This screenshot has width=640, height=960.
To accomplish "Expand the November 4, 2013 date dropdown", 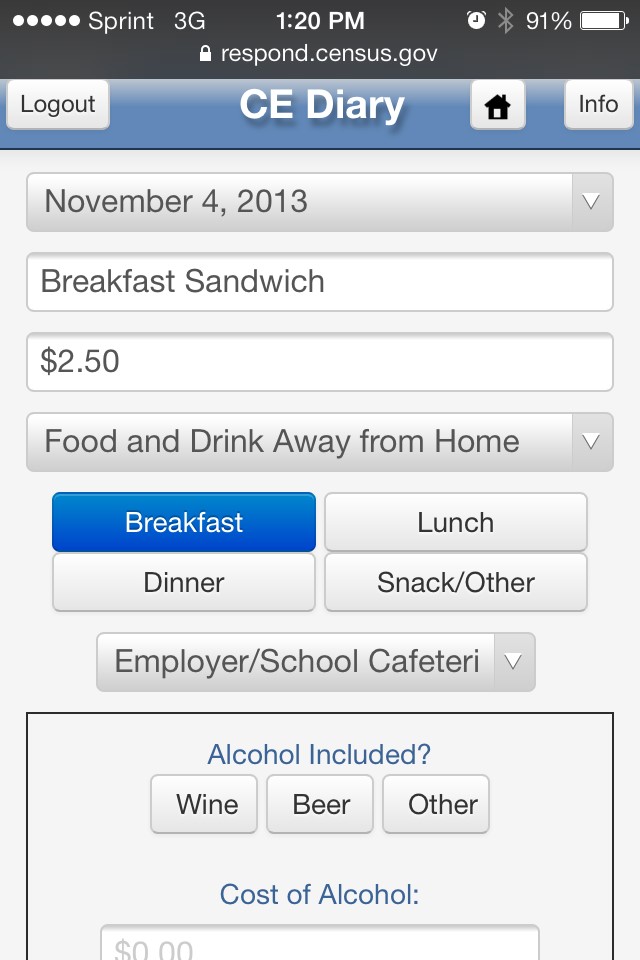I will 319,202.
